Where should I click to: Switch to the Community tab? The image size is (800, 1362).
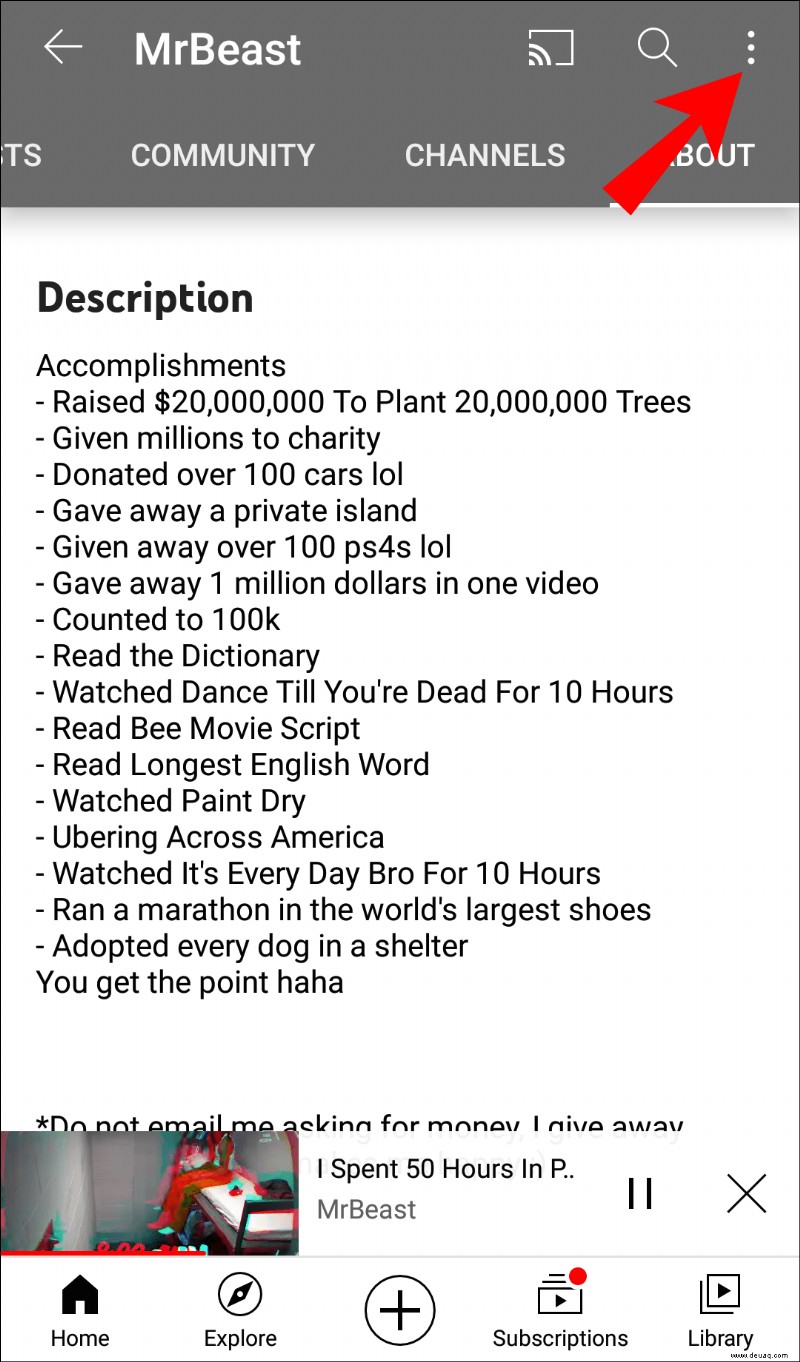click(223, 155)
